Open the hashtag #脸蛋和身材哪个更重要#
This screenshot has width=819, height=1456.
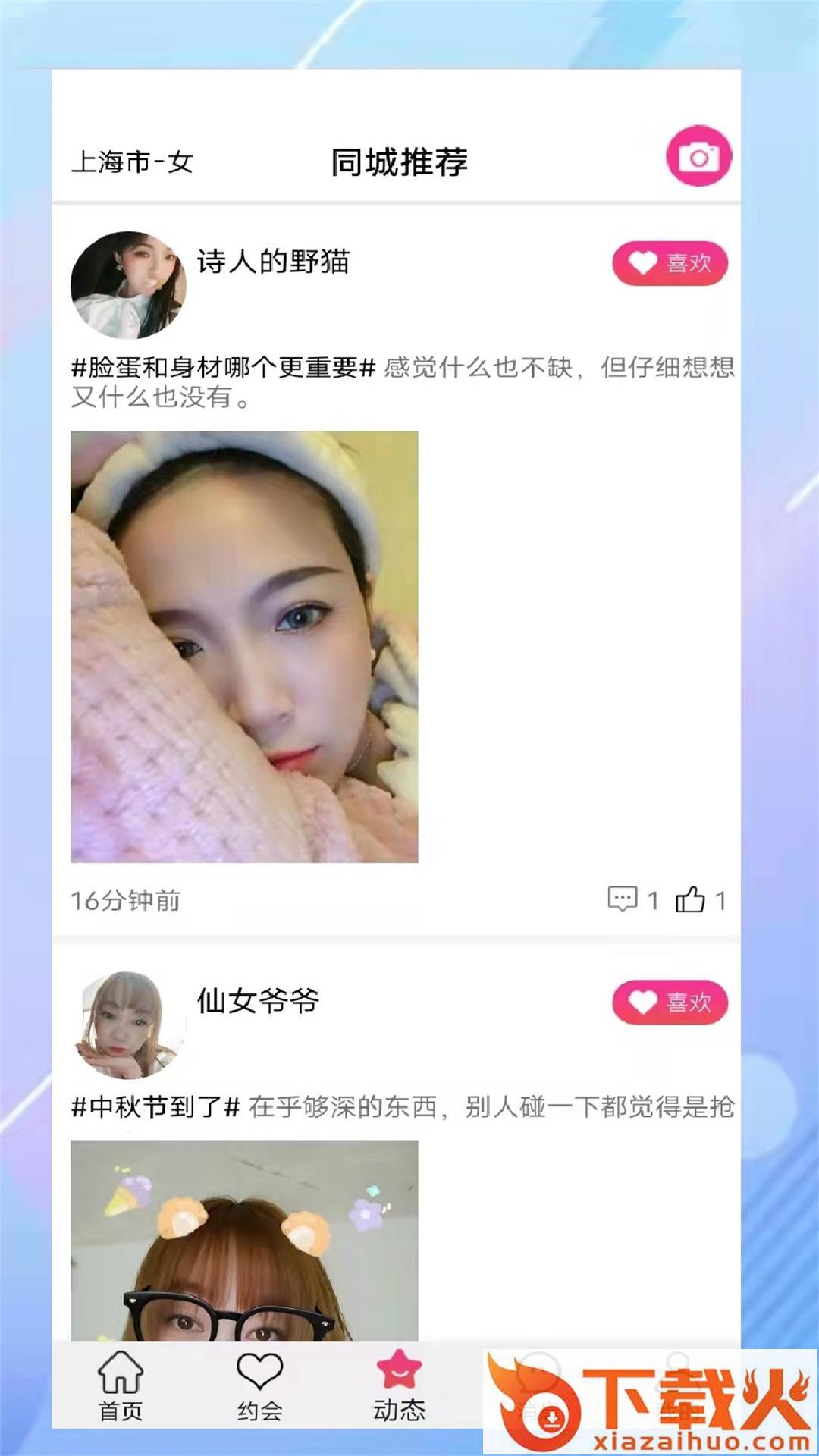point(224,368)
